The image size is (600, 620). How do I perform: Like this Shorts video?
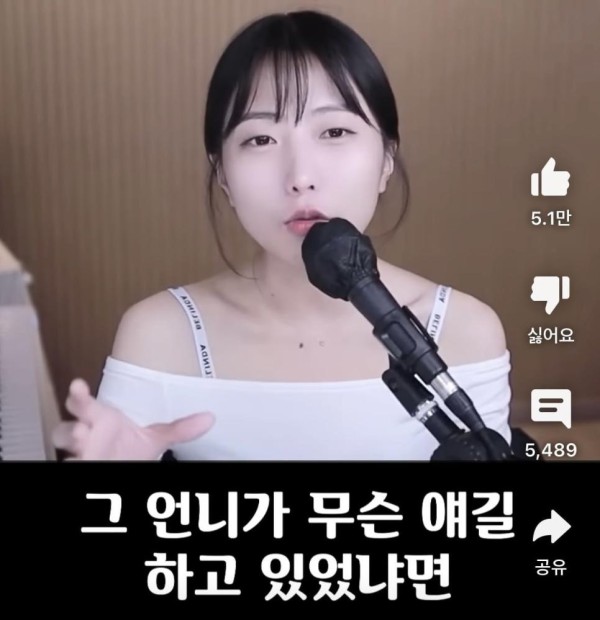[x=550, y=180]
